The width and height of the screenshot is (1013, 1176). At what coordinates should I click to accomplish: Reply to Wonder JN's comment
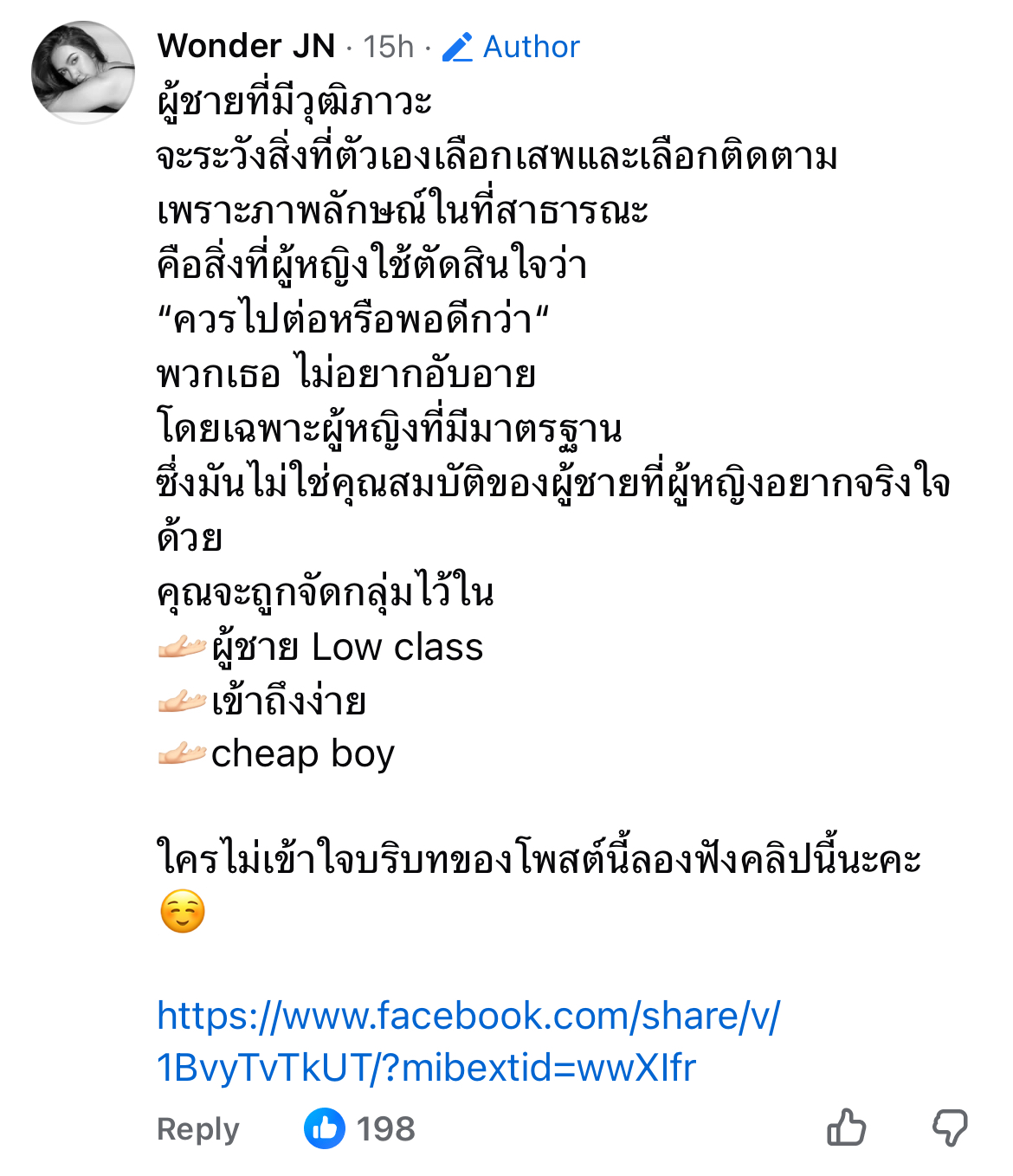tap(197, 1129)
